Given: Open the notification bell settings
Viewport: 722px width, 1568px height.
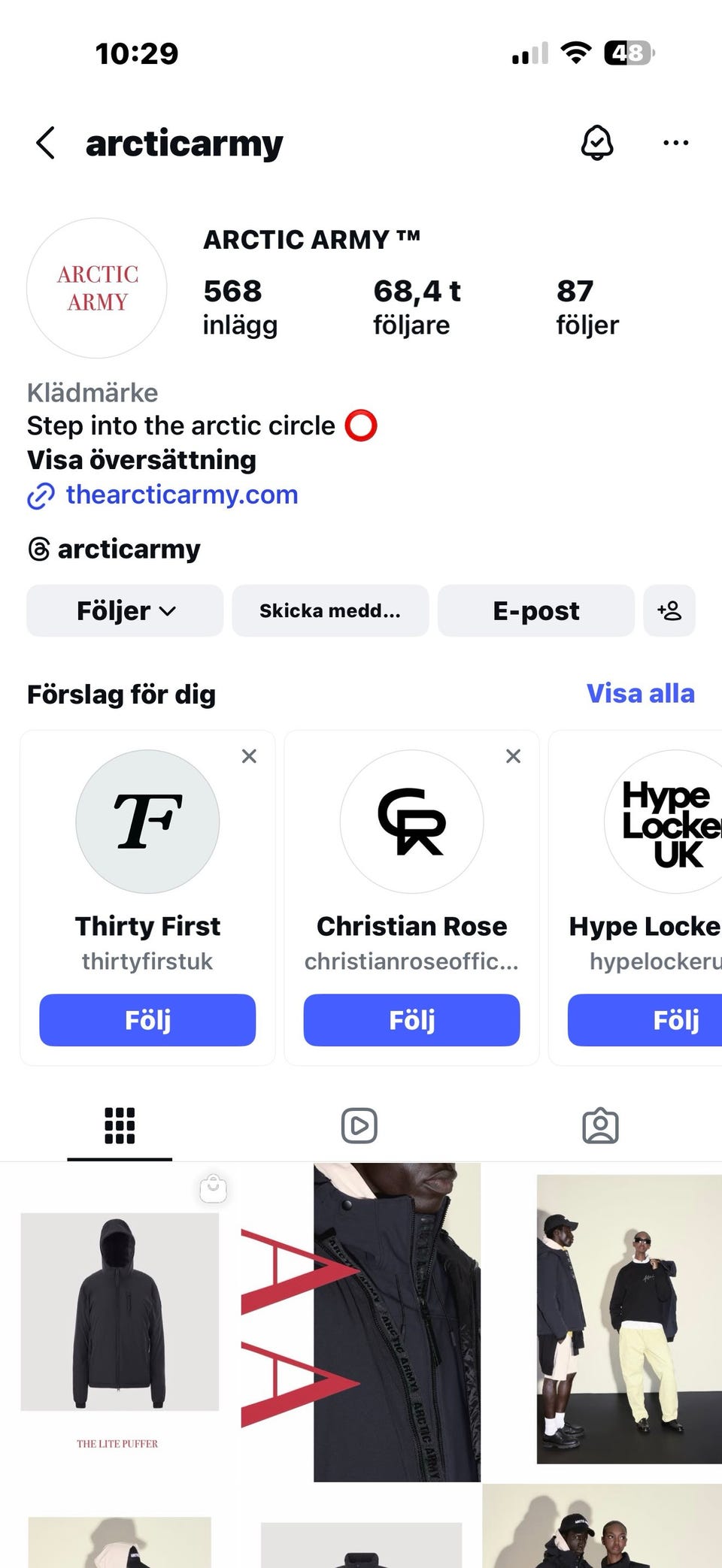Looking at the screenshot, I should (597, 143).
